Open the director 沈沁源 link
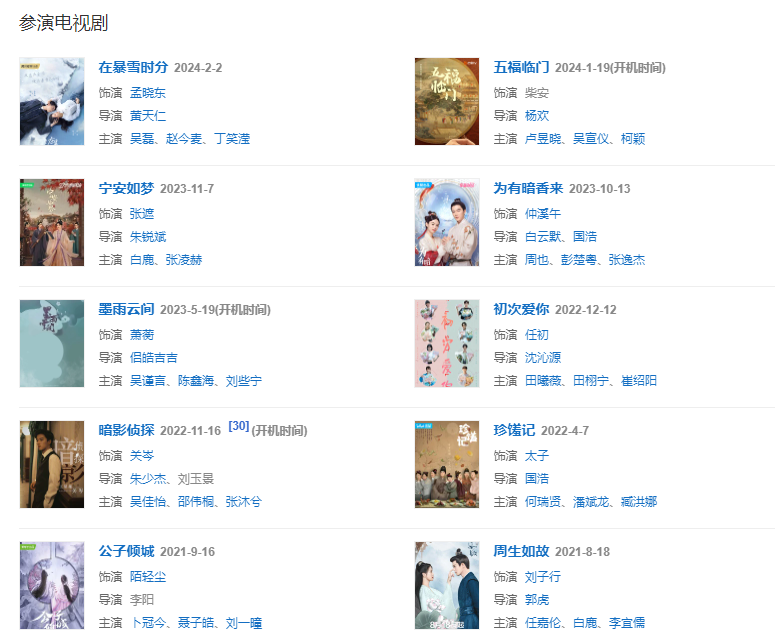The width and height of the screenshot is (775, 643). 543,357
